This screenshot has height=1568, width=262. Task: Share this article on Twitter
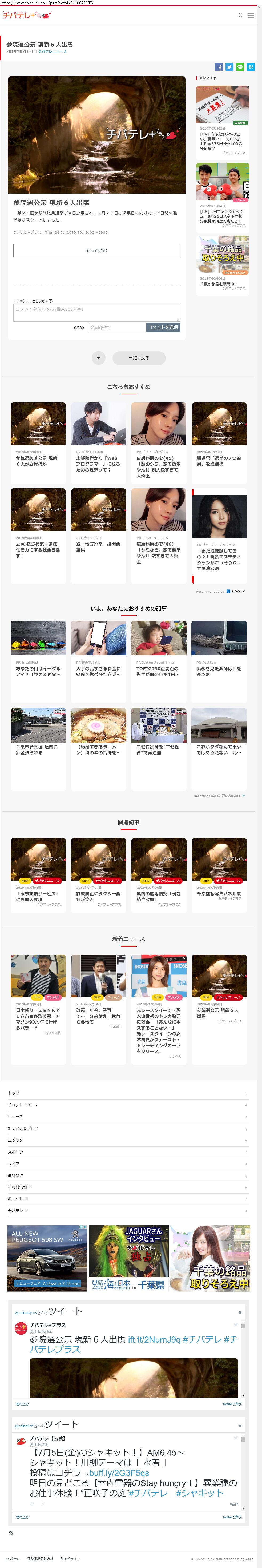point(229,67)
